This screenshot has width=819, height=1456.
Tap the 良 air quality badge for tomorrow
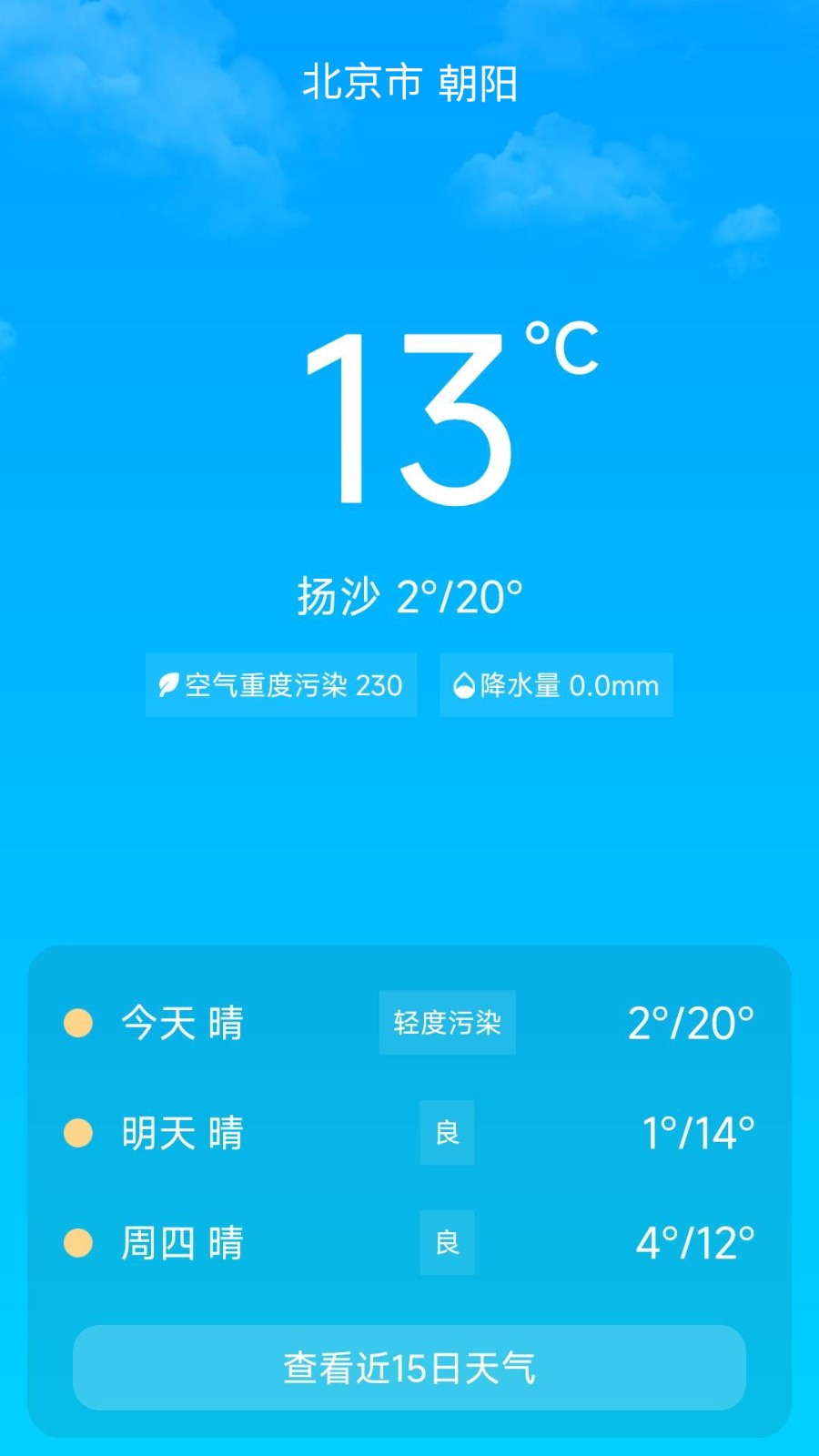click(447, 1133)
